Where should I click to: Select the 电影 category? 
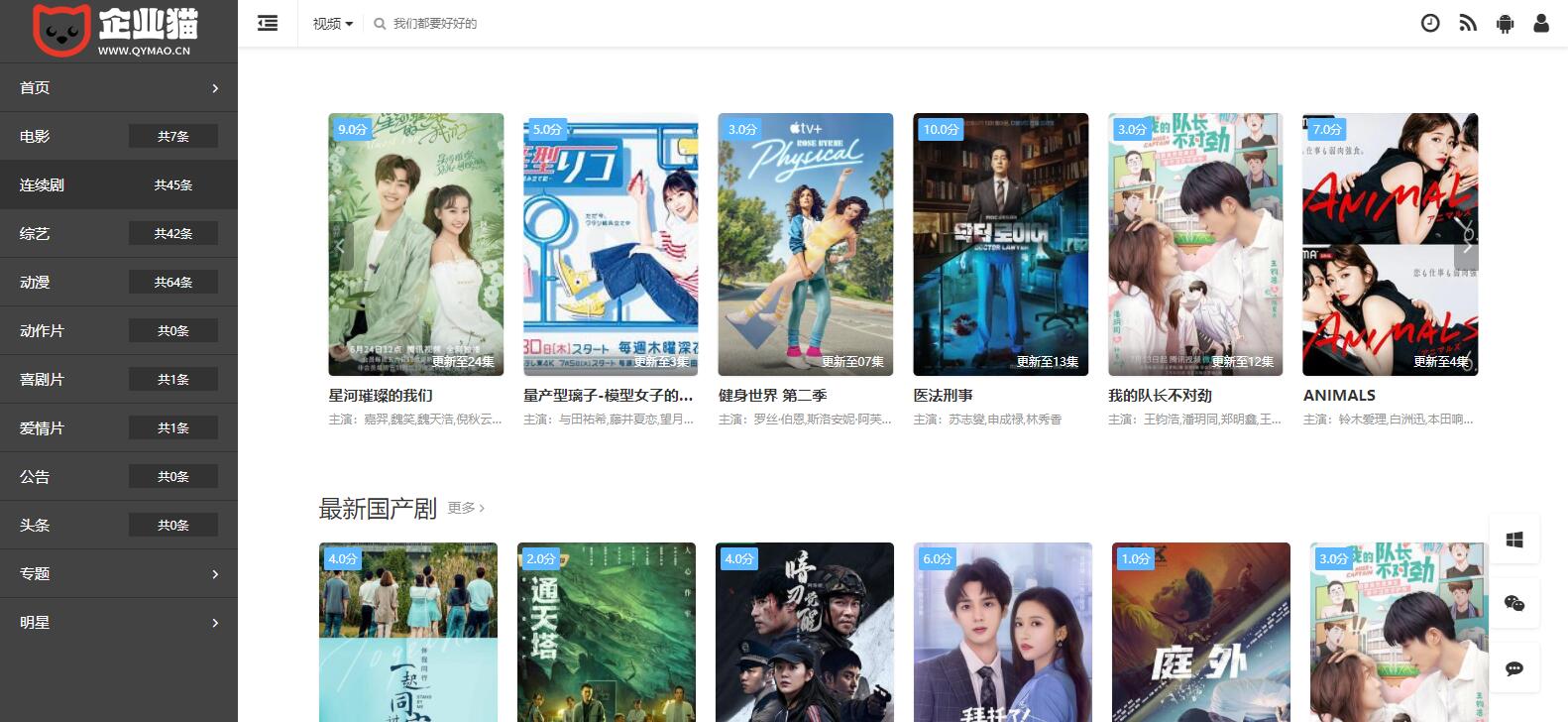coord(119,136)
